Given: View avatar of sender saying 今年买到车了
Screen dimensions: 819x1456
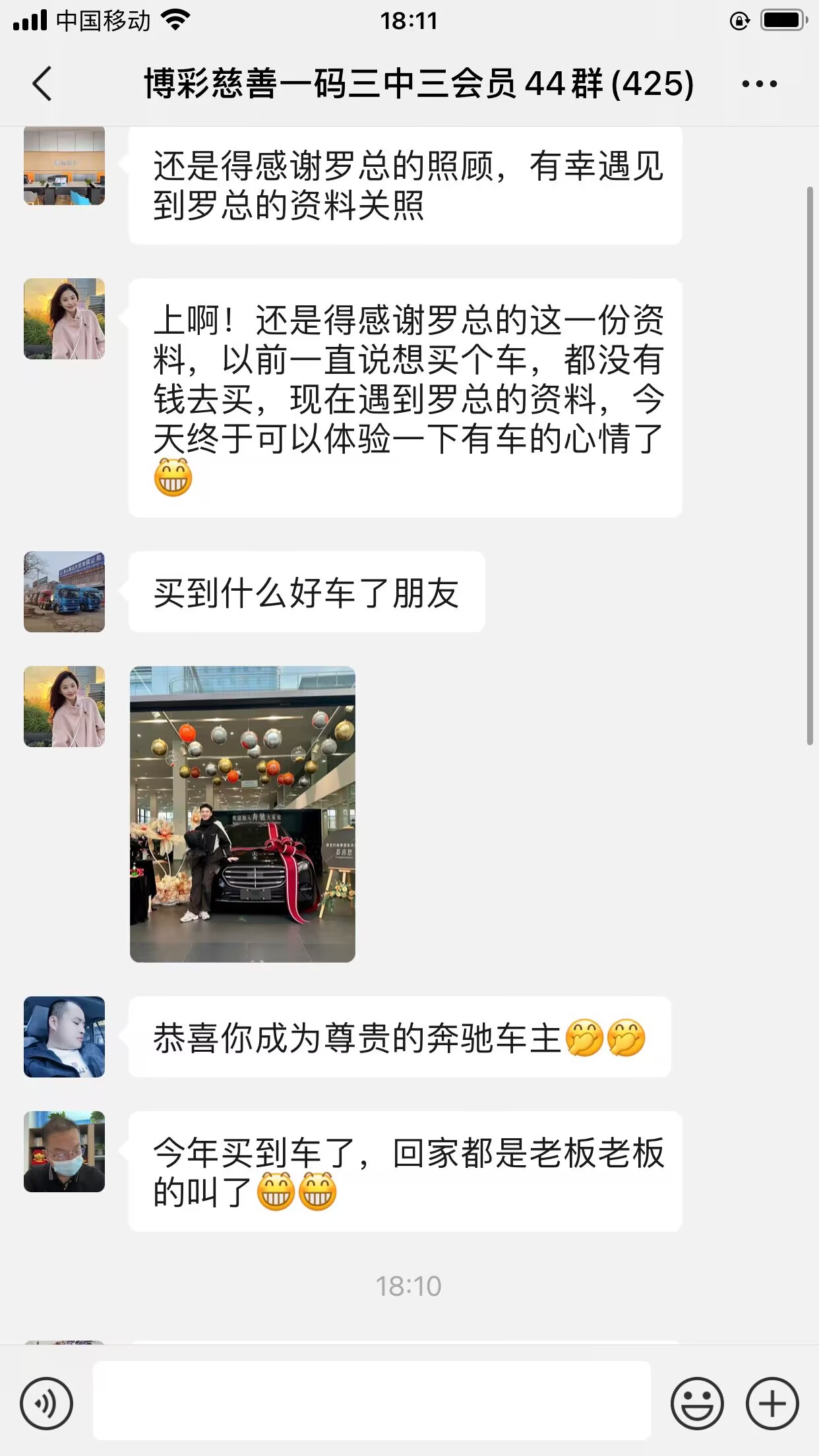Looking at the screenshot, I should [x=65, y=1151].
